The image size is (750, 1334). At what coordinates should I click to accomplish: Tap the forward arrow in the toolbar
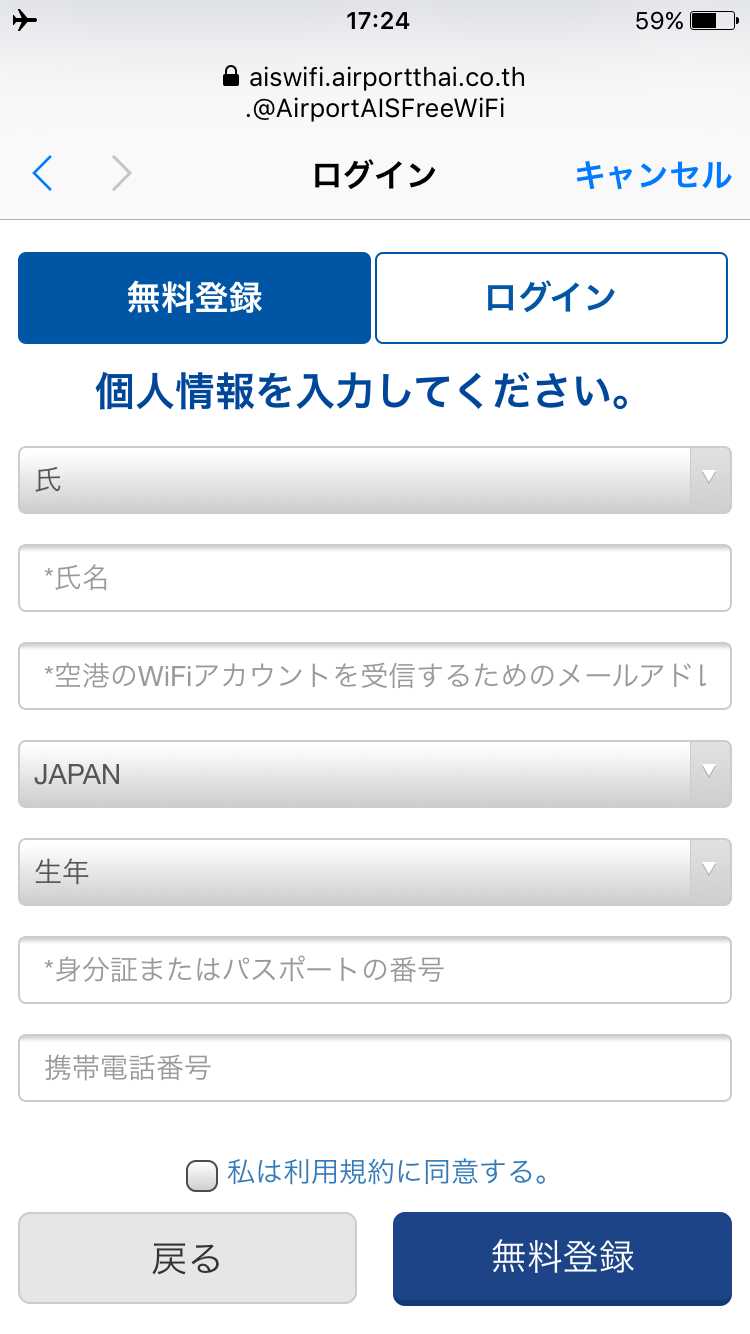point(121,174)
